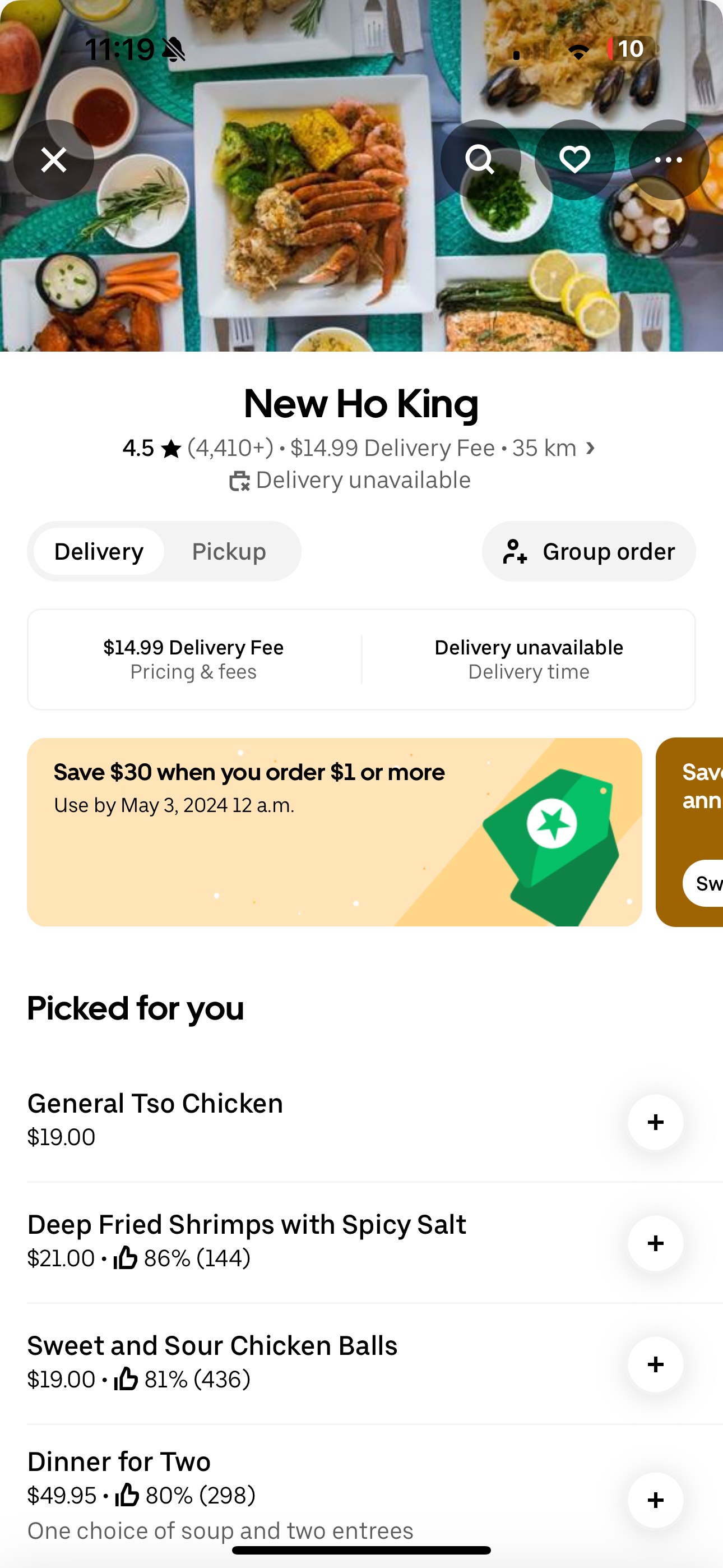
Task: Open store details via the rating chevron
Action: 590,449
